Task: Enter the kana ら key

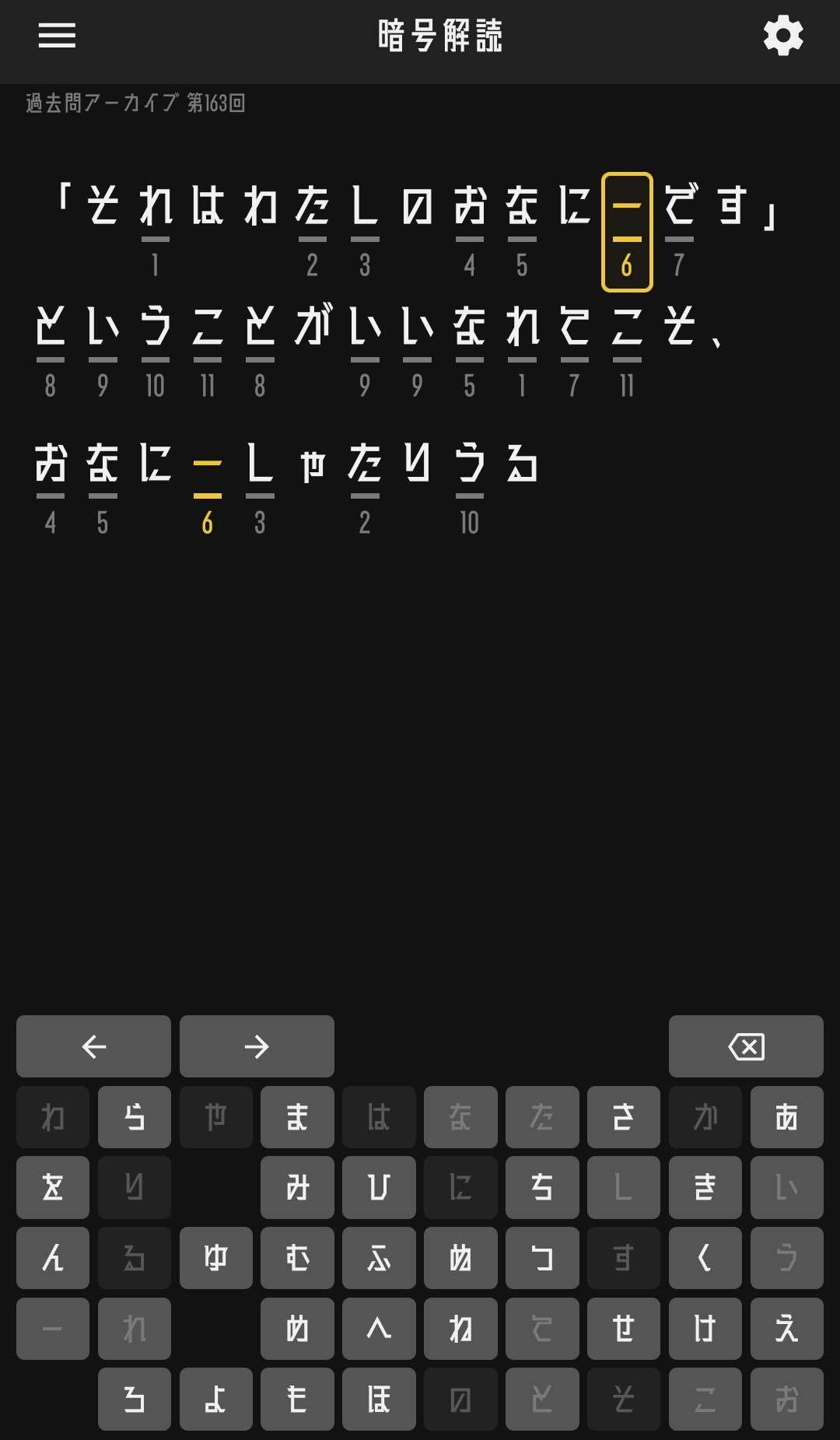Action: (134, 1117)
